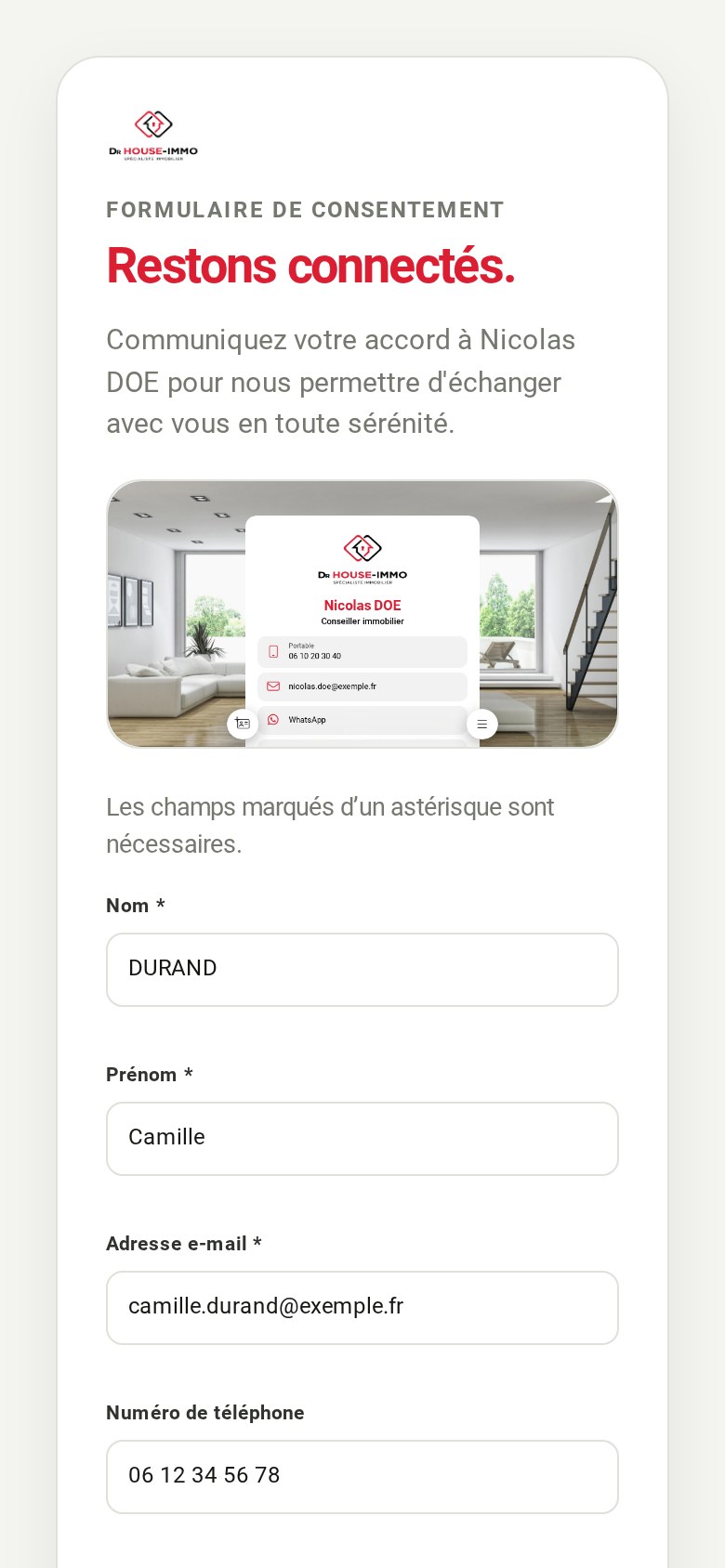The image size is (725, 1568).
Task: Select the Adresse e-mail input field
Action: pyautogui.click(x=362, y=1308)
